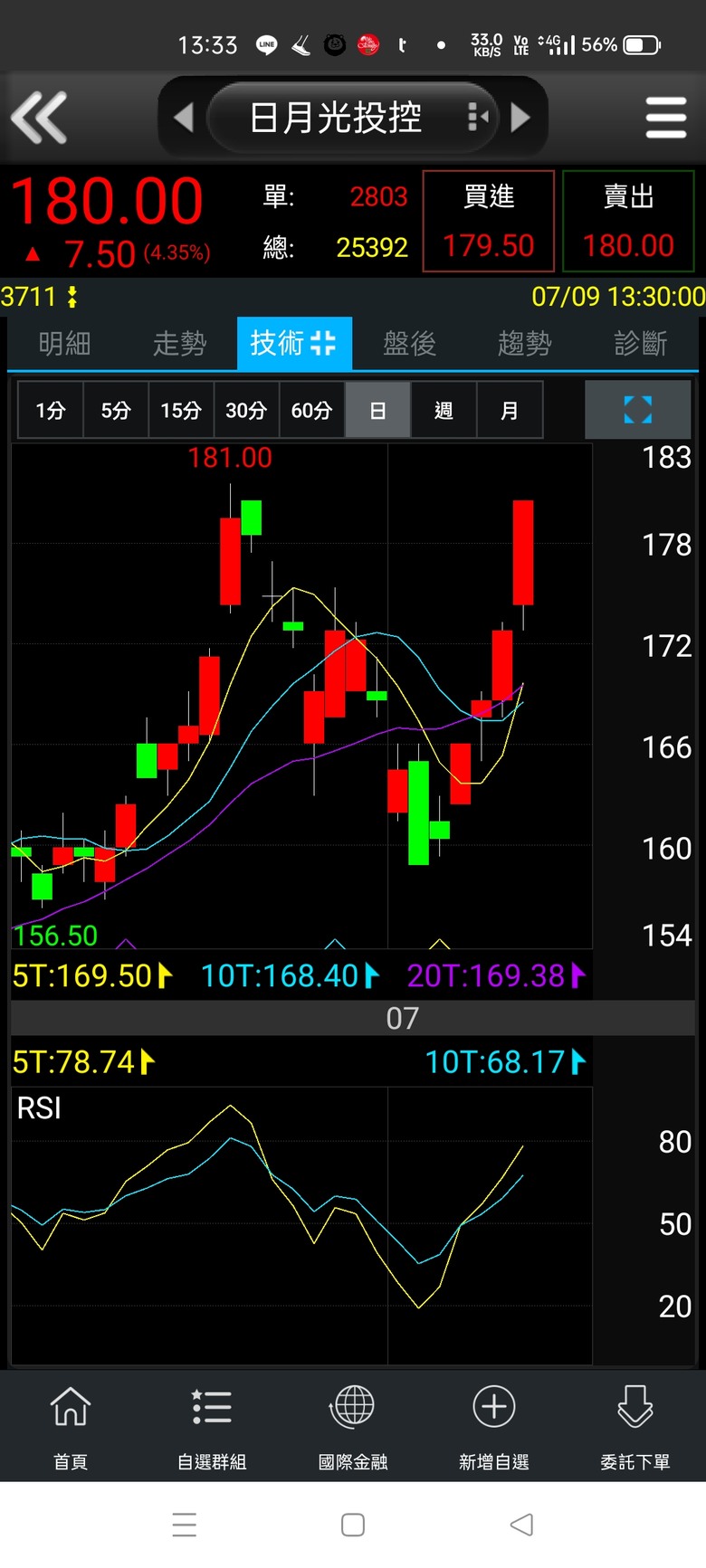
Task: Tap the 賣出 sell price box
Action: click(x=628, y=222)
